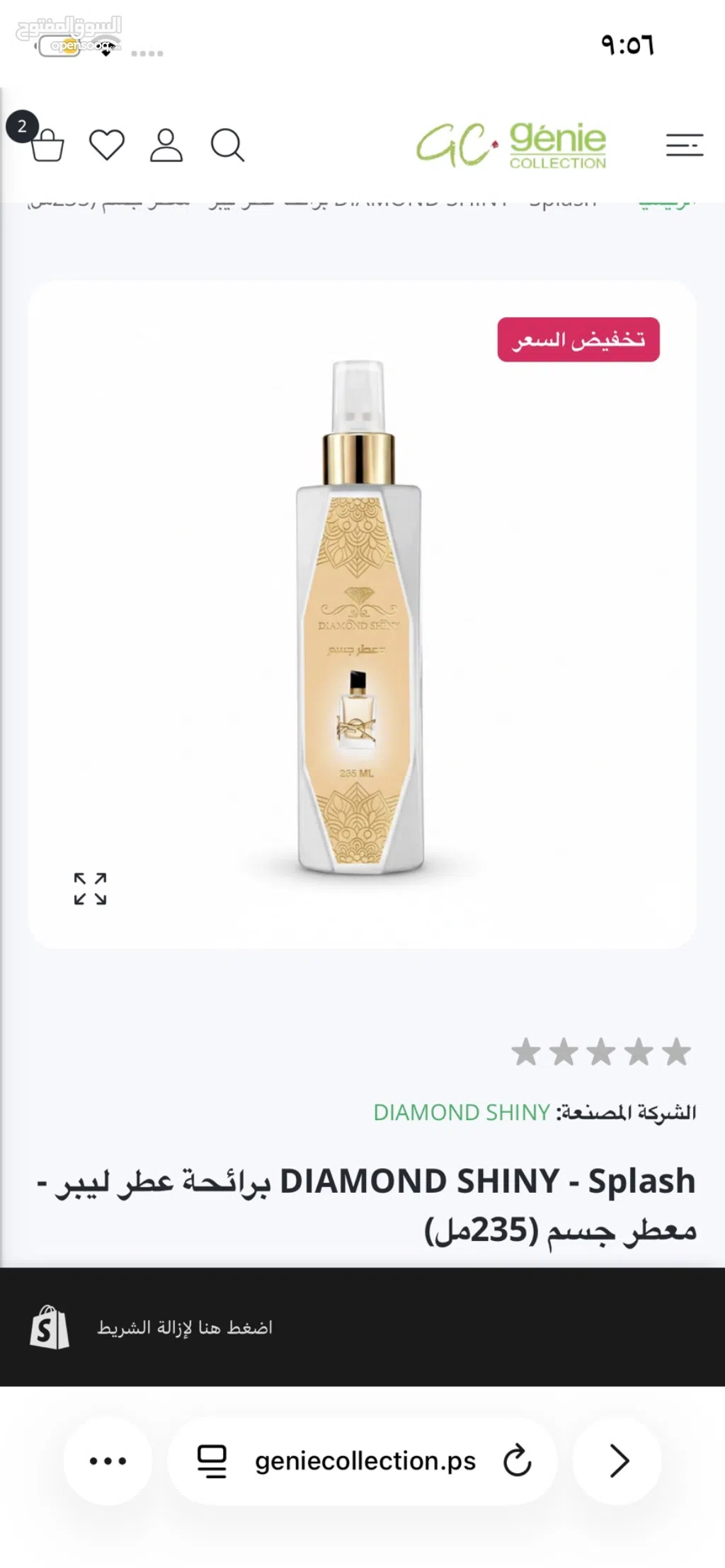Tap the product star rating

coord(600,1052)
